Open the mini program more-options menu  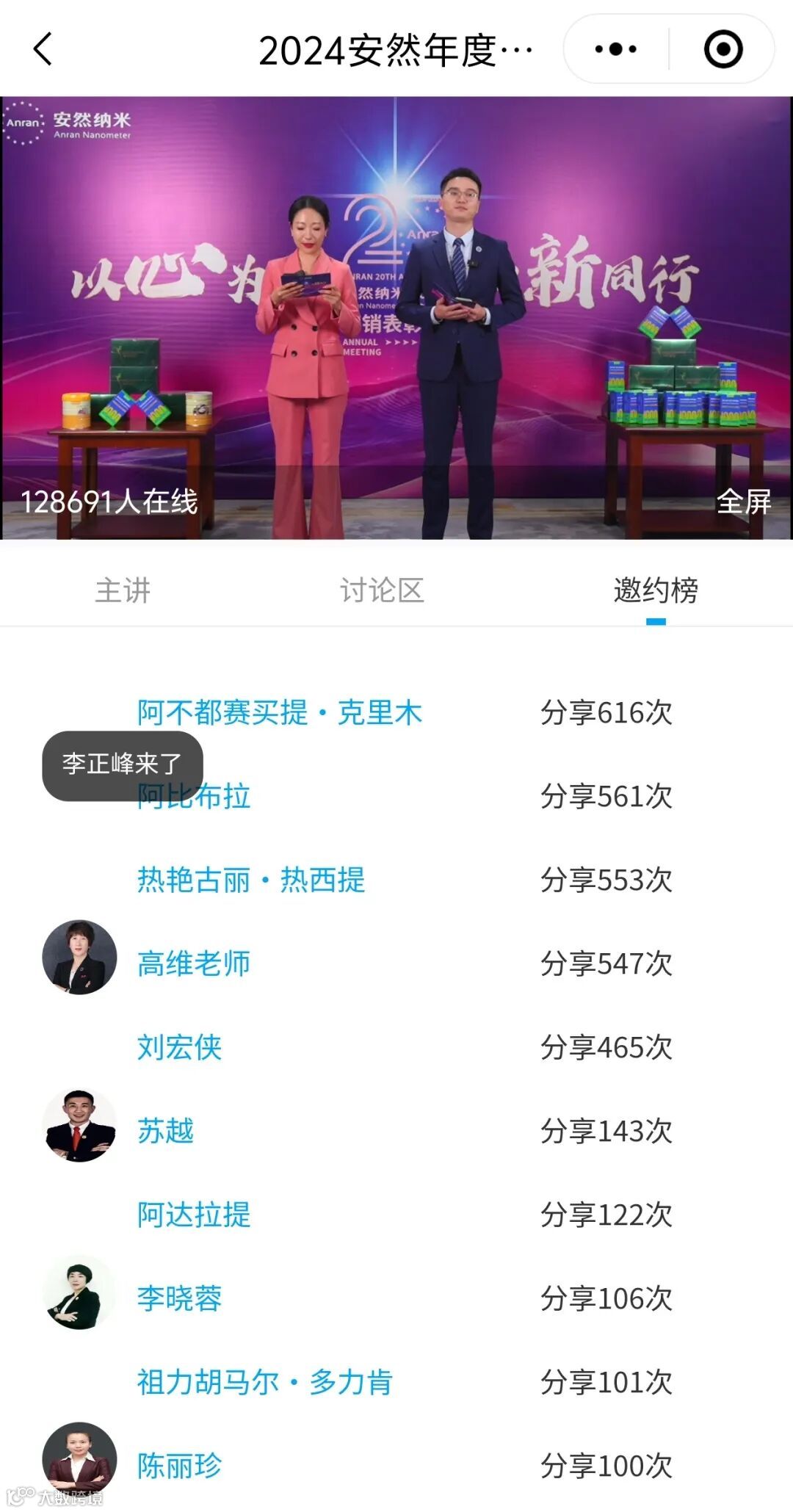click(x=615, y=49)
